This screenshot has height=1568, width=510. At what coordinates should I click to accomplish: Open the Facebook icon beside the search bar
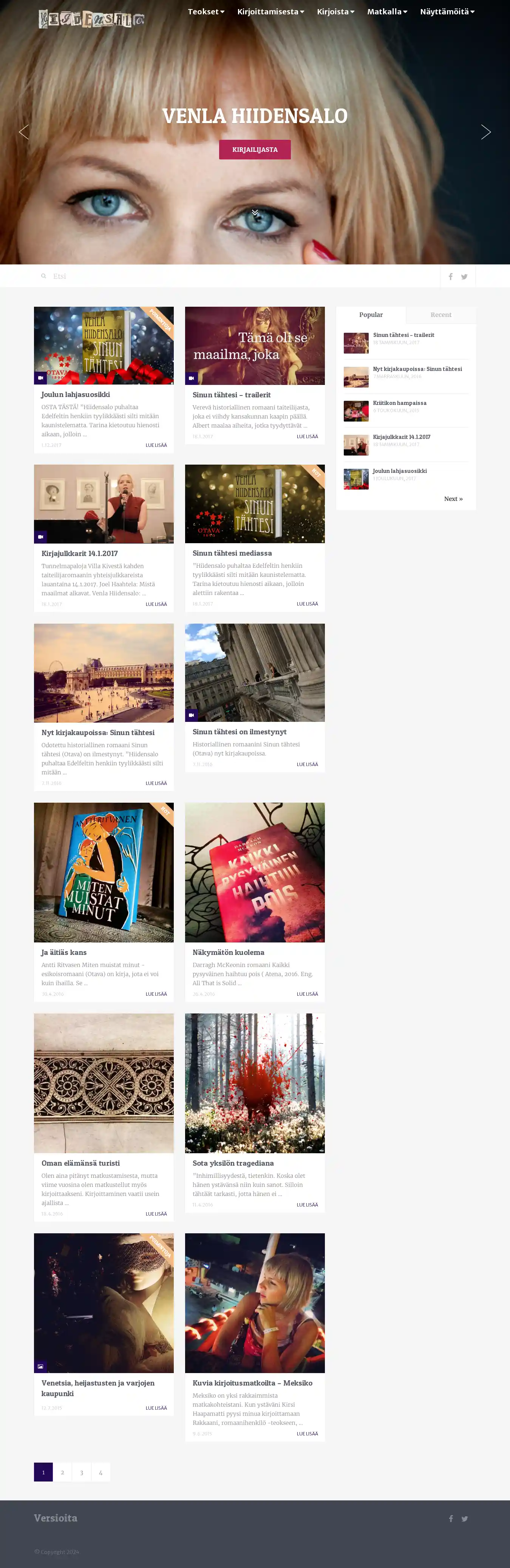pos(450,277)
